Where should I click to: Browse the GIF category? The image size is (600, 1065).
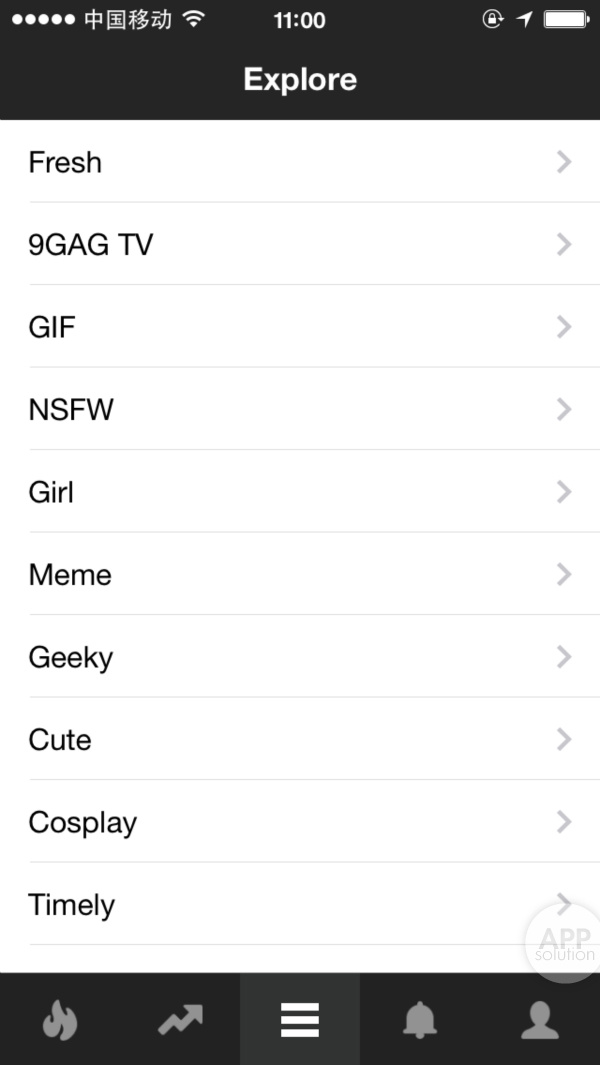click(x=300, y=327)
